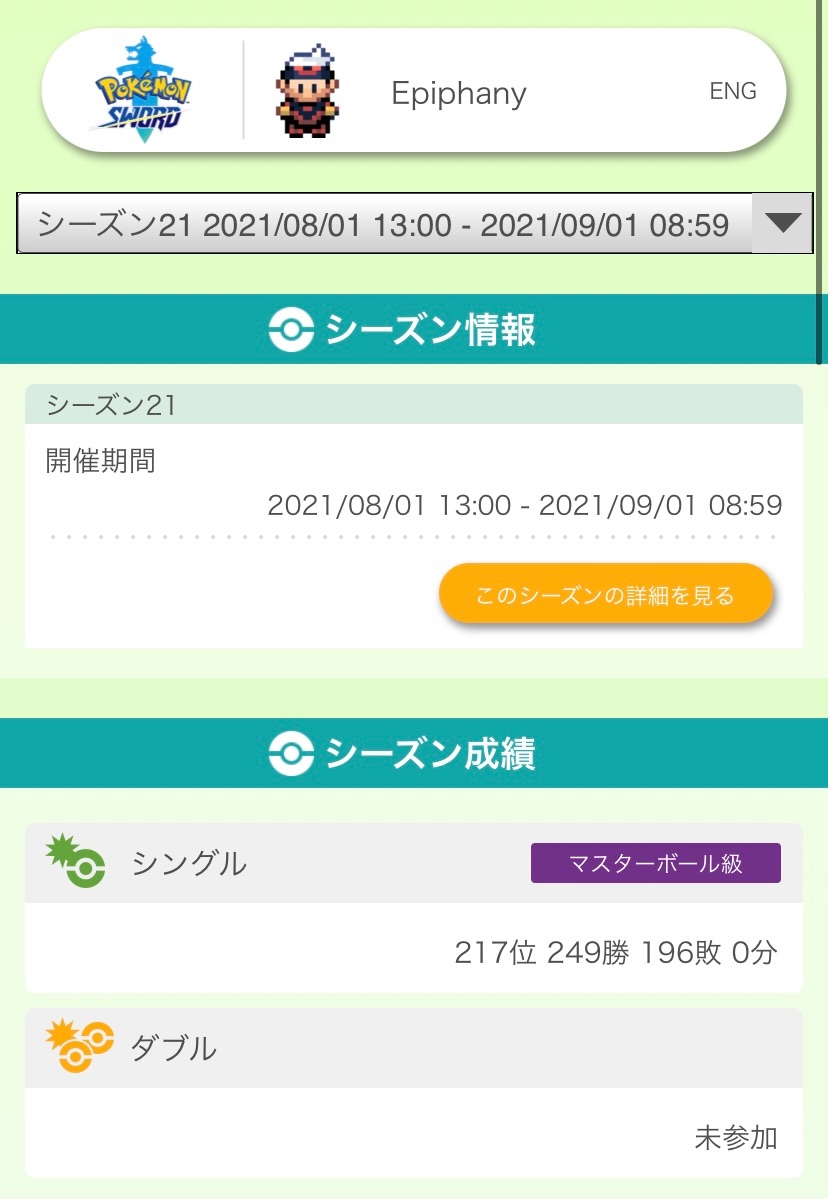The image size is (828, 1199).
Task: Click the purple マスターボール級 tier badge
Action: pyautogui.click(x=657, y=862)
